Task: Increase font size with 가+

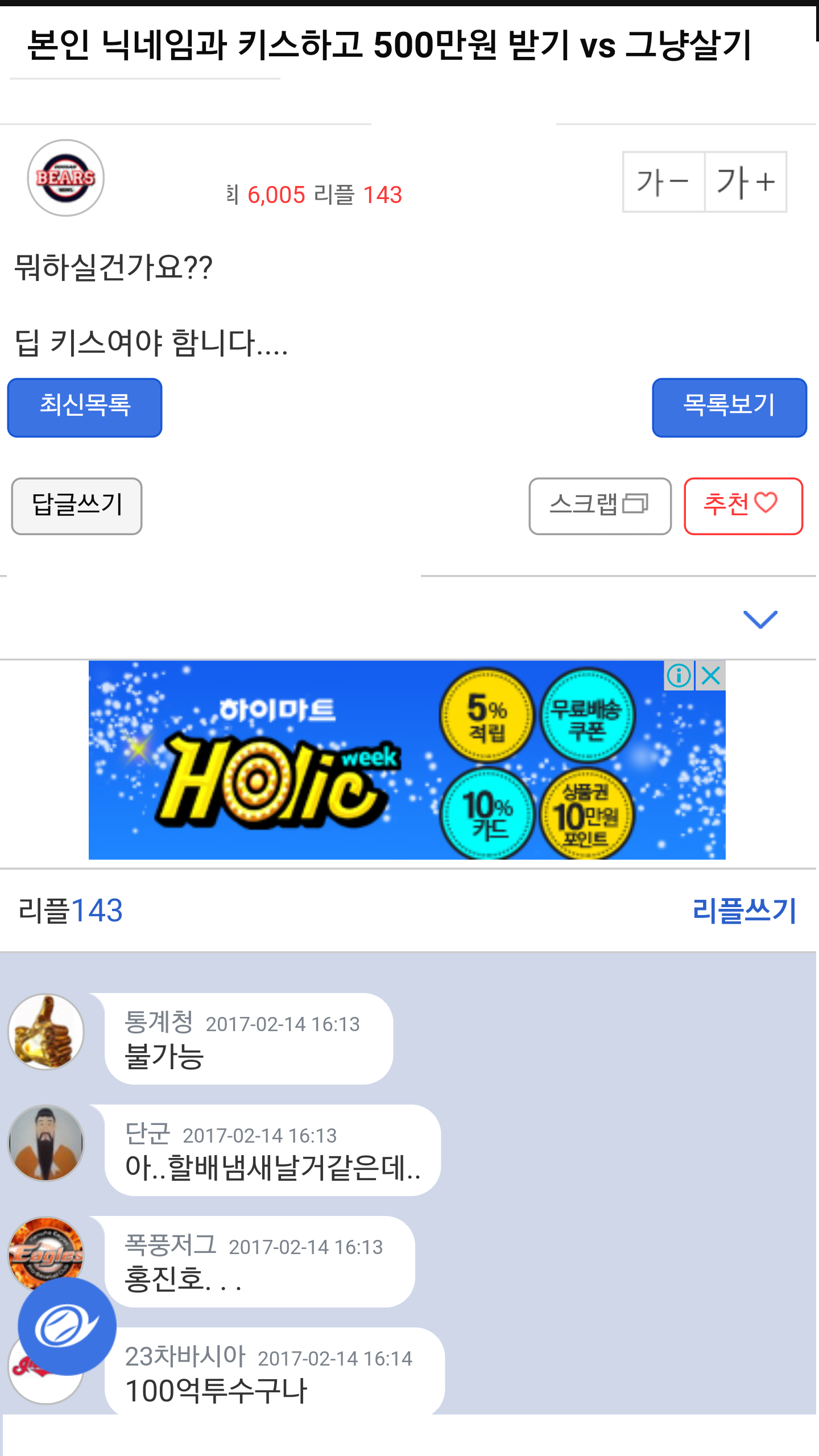Action: point(746,182)
